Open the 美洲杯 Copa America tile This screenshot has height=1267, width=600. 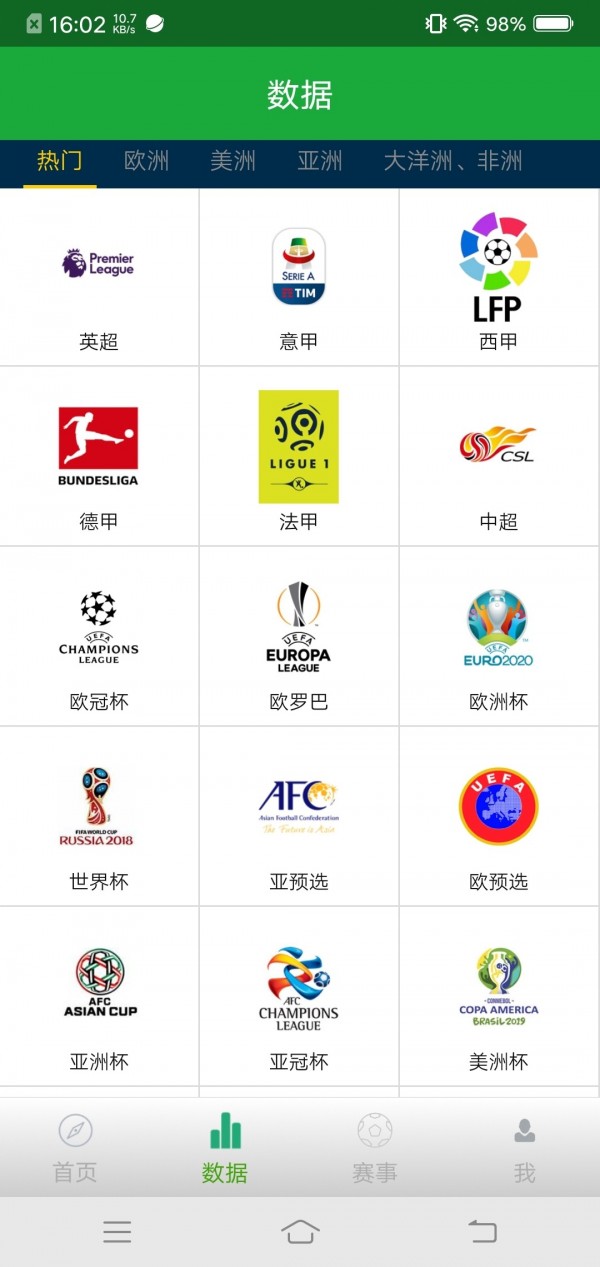pos(499,997)
